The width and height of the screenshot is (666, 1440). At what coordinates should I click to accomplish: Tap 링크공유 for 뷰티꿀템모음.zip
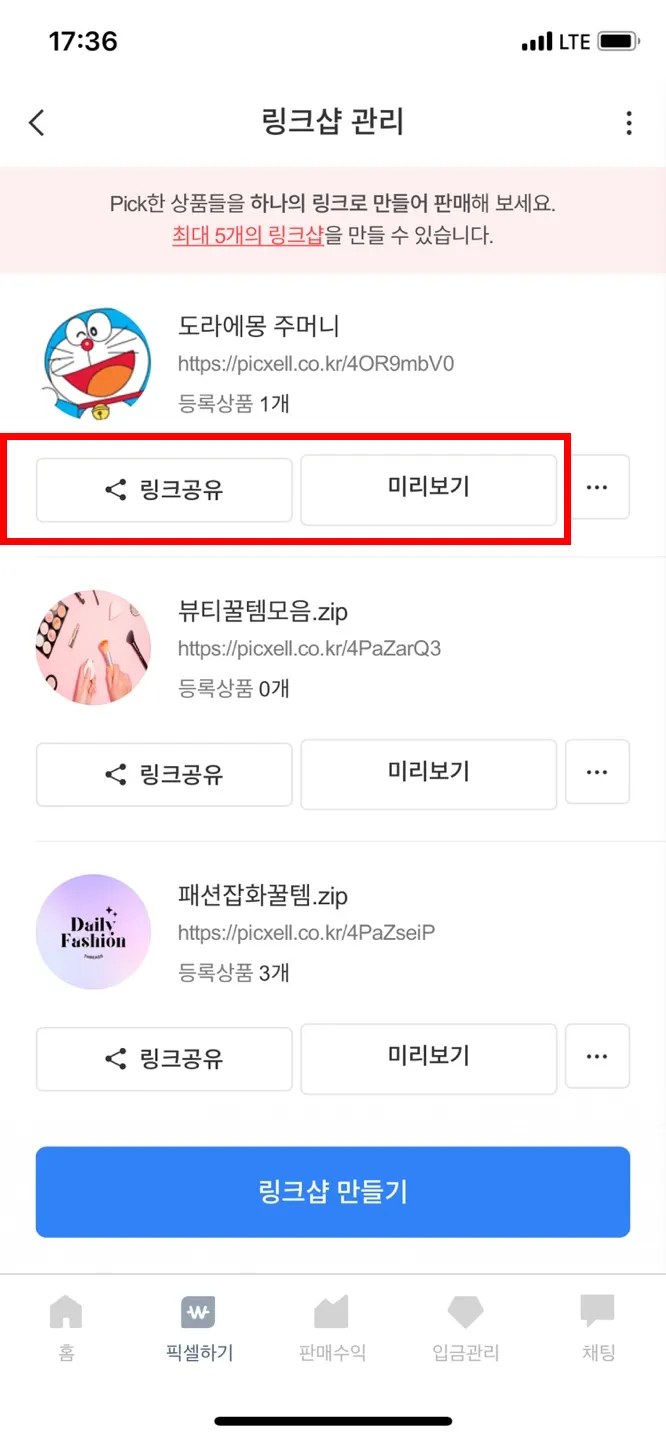coord(164,774)
